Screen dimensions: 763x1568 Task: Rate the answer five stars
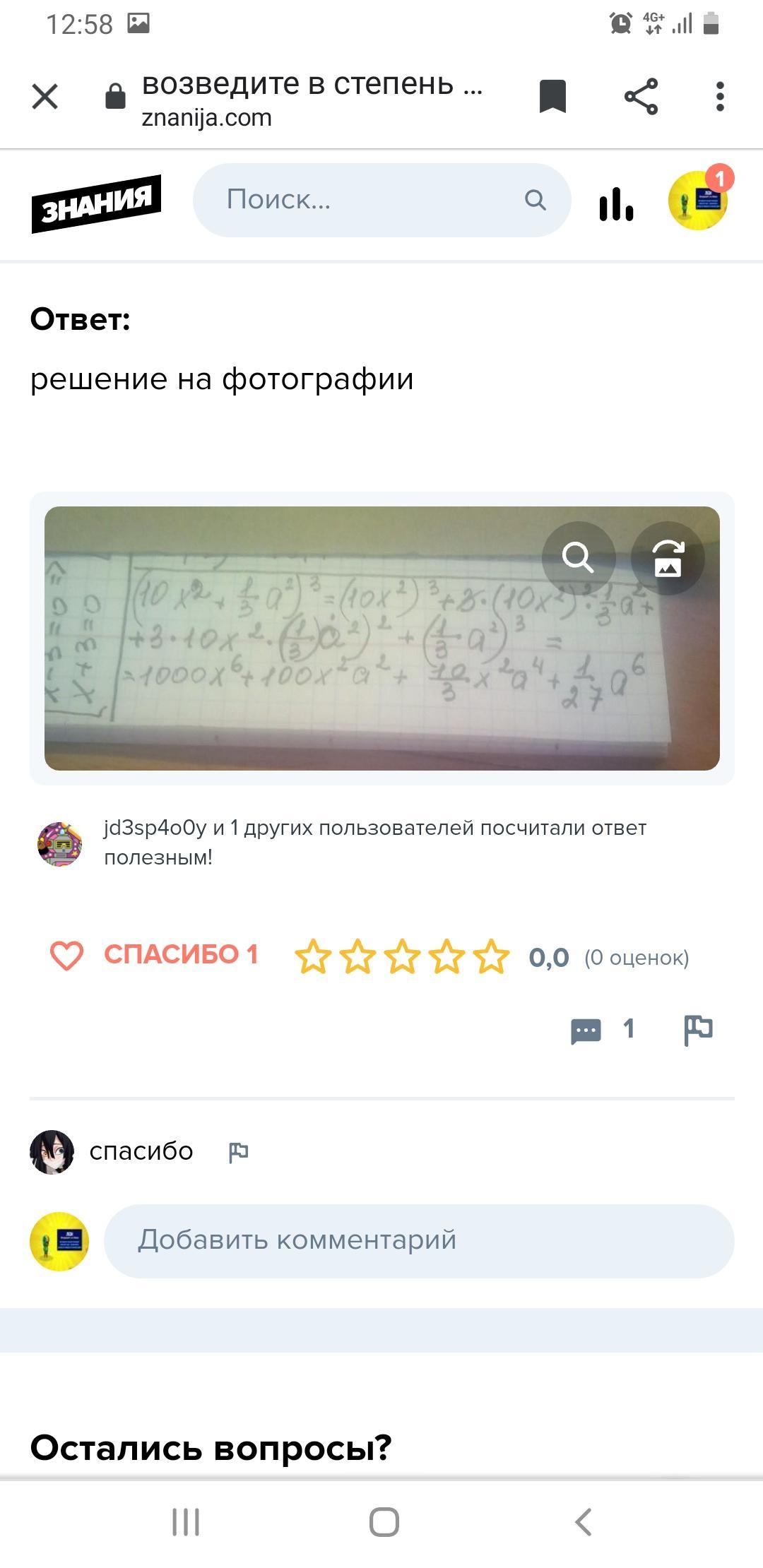click(491, 957)
